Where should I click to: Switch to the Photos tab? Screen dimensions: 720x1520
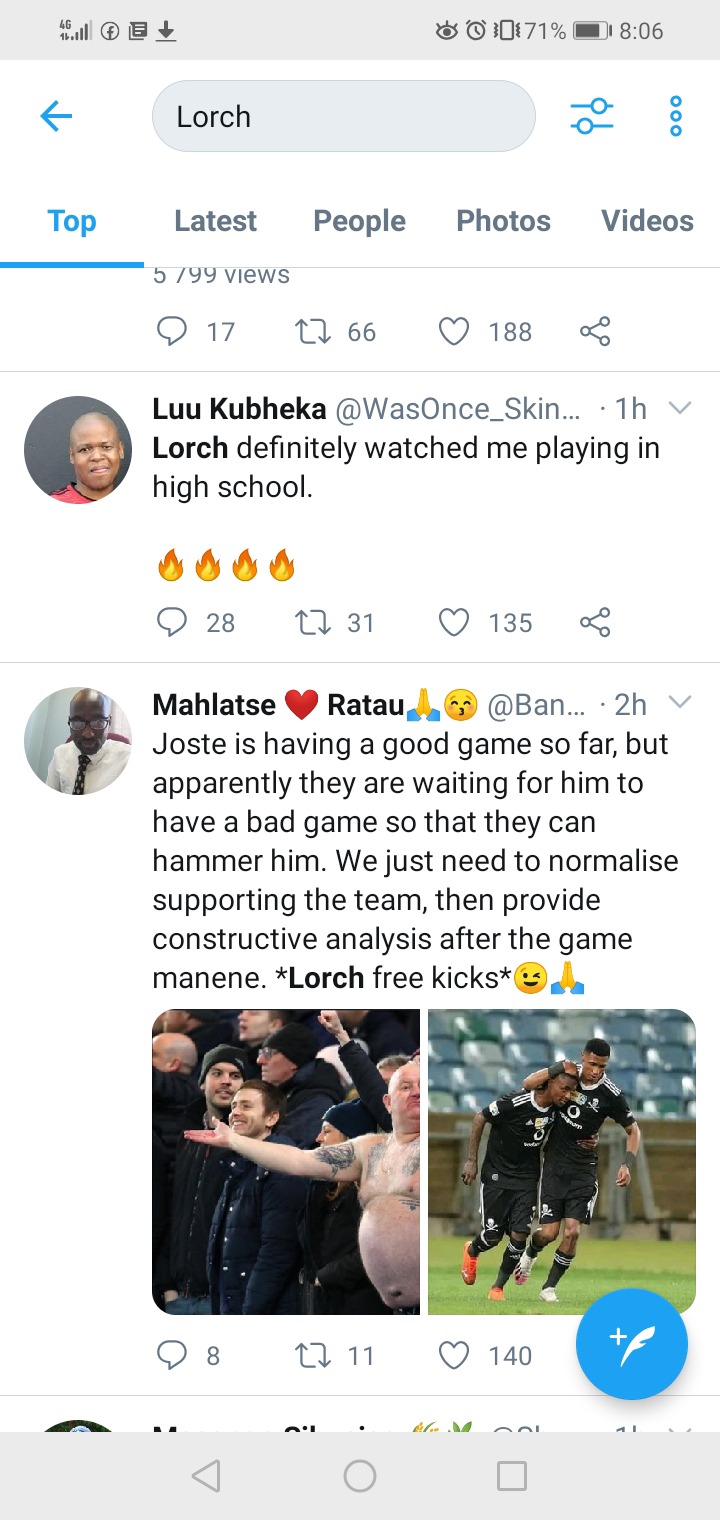click(x=503, y=221)
